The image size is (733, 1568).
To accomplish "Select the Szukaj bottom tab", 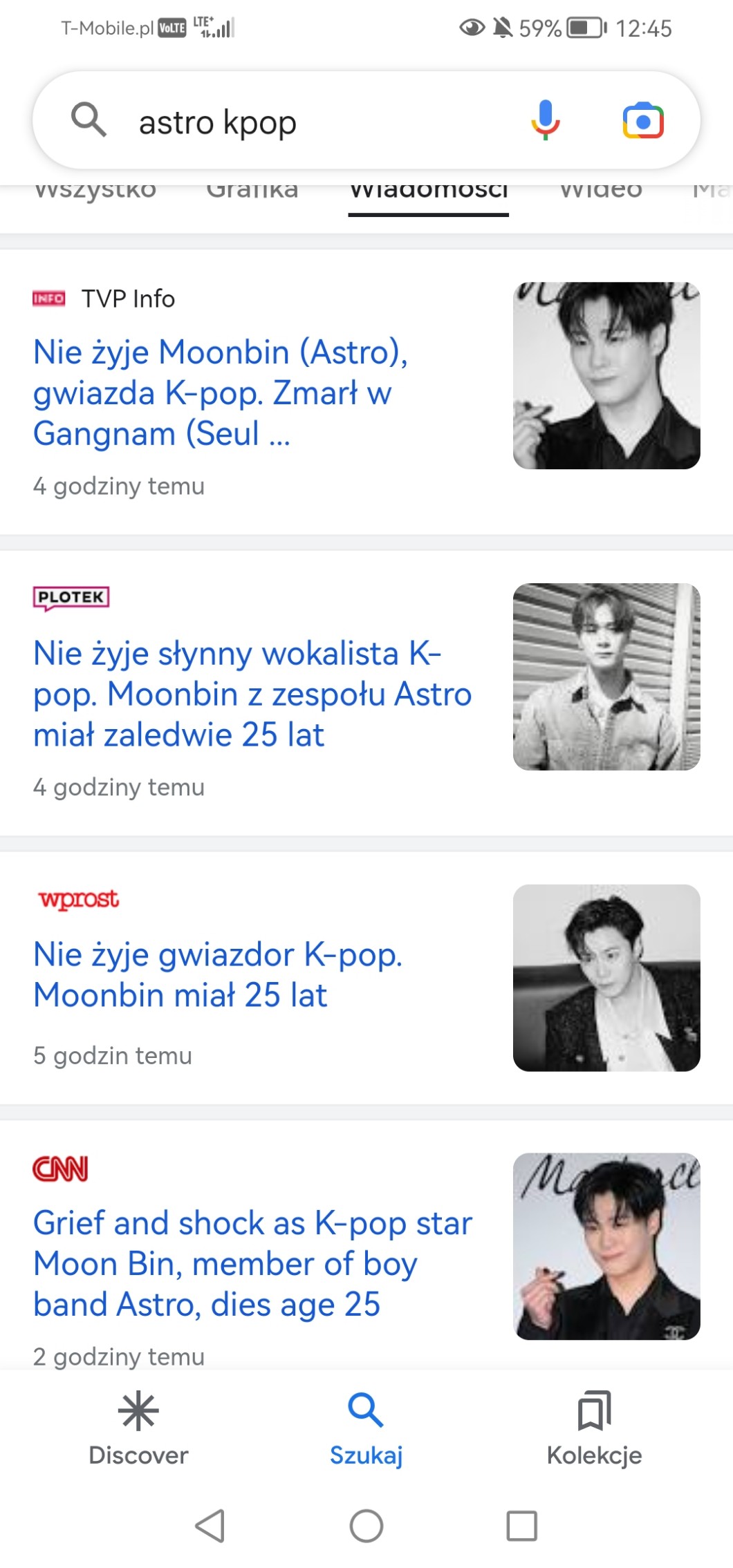I will pyautogui.click(x=366, y=1428).
